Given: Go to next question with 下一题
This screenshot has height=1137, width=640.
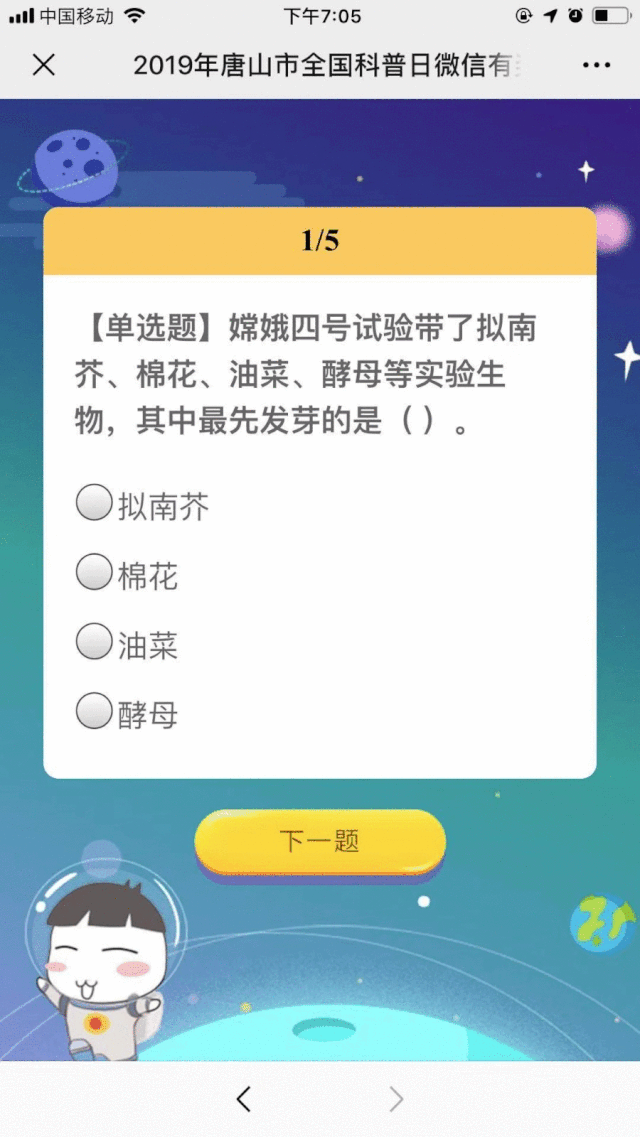Looking at the screenshot, I should [x=320, y=841].
